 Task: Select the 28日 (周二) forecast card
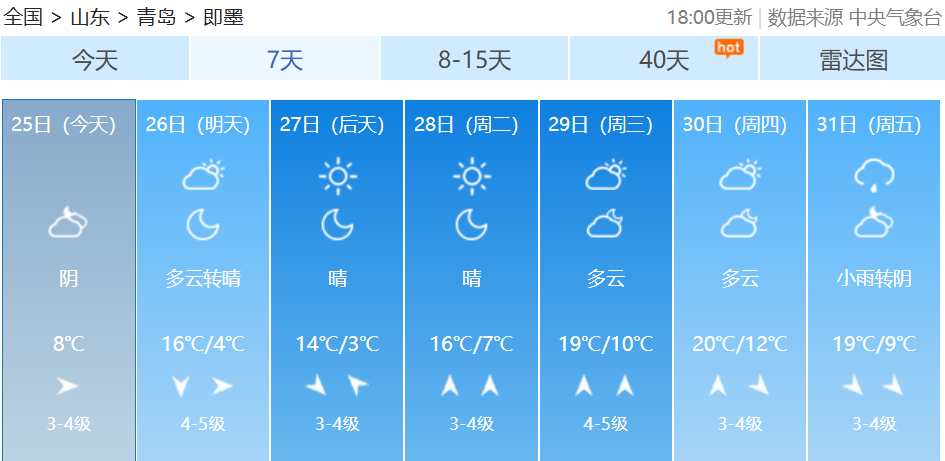click(471, 280)
